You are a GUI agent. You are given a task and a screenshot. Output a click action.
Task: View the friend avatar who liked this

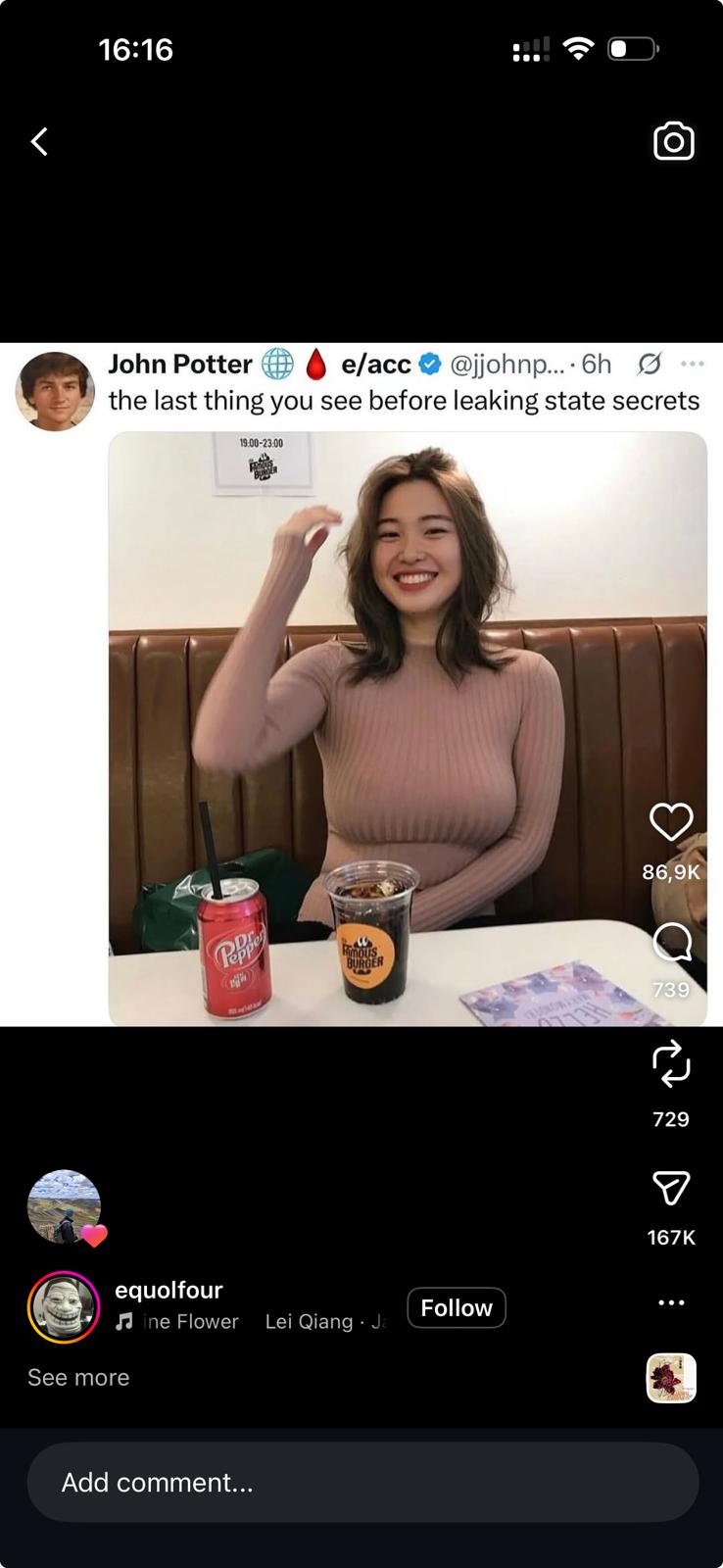[x=65, y=1207]
